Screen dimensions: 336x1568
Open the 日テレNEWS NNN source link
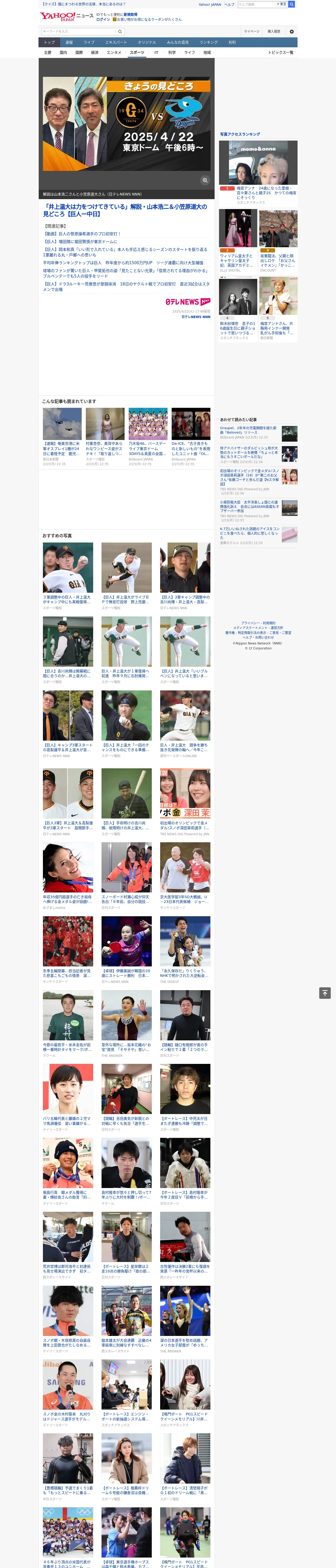pyautogui.click(x=196, y=316)
